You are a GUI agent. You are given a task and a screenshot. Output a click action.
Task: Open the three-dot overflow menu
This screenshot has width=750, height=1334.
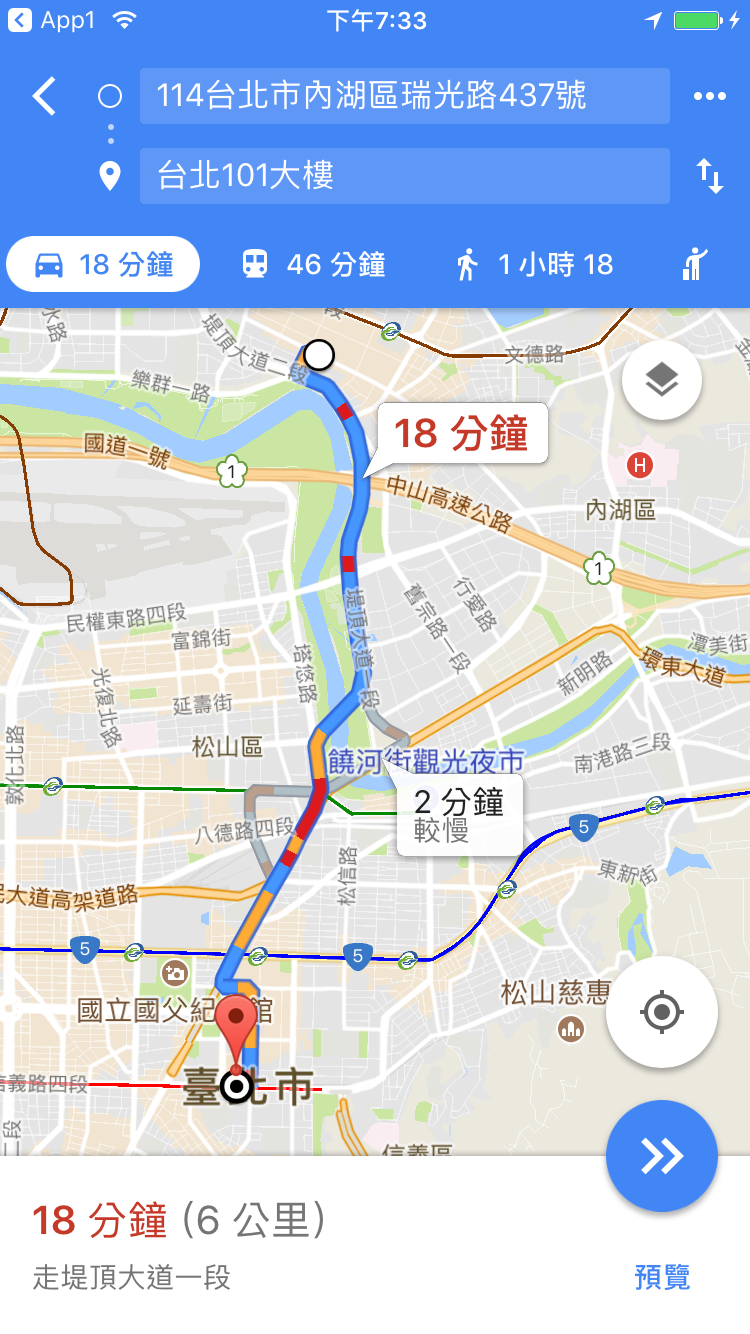709,97
